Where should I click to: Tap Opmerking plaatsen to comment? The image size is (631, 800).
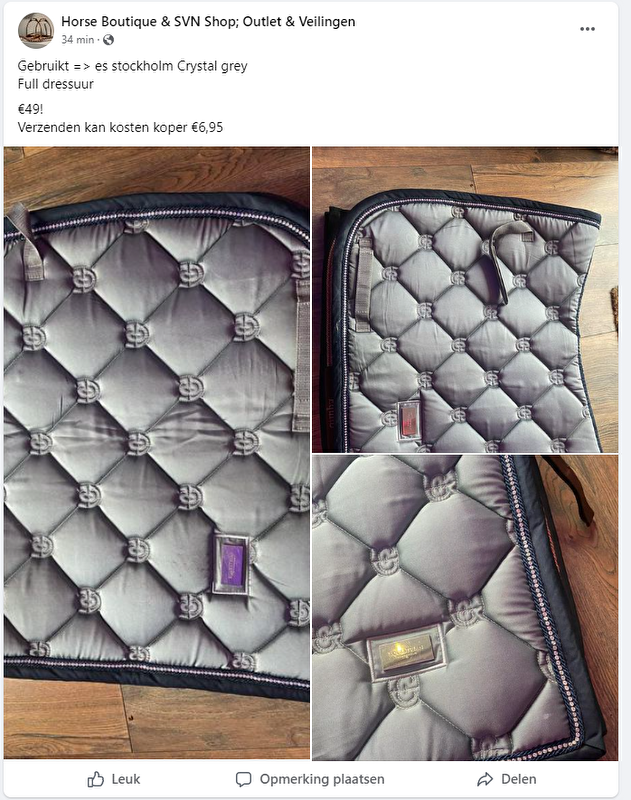(x=310, y=779)
